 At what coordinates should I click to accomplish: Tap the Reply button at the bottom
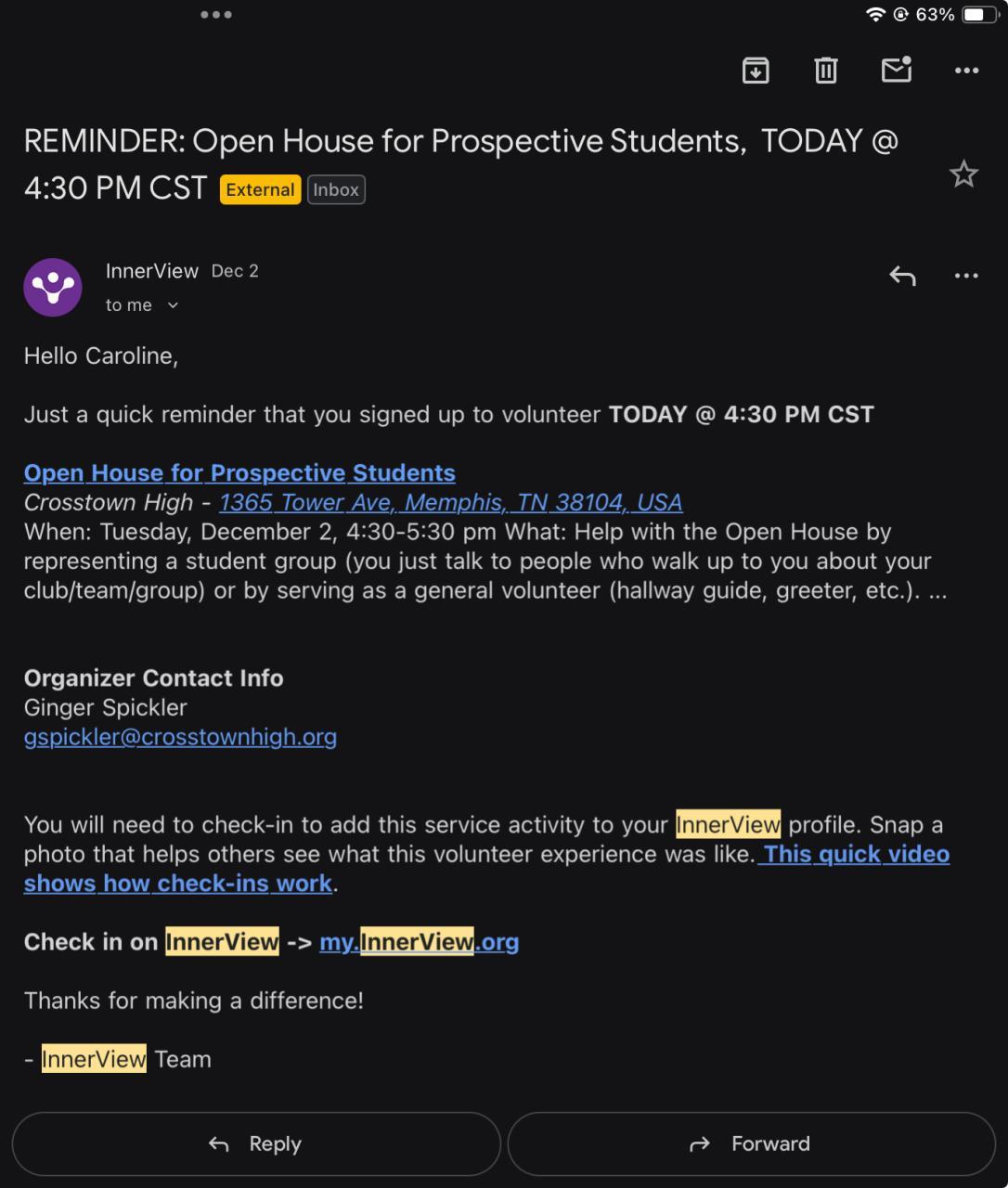coord(256,1144)
